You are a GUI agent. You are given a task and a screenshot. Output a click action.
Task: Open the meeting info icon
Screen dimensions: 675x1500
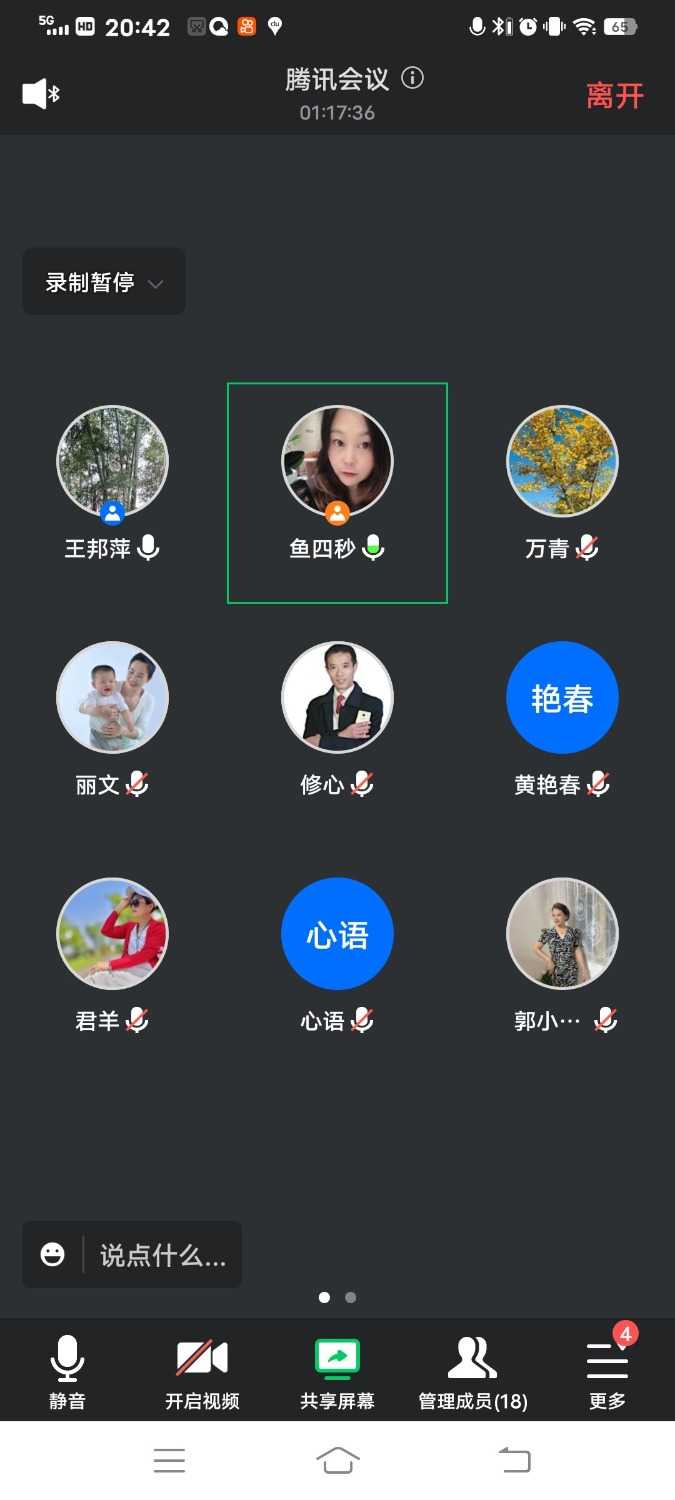[412, 78]
